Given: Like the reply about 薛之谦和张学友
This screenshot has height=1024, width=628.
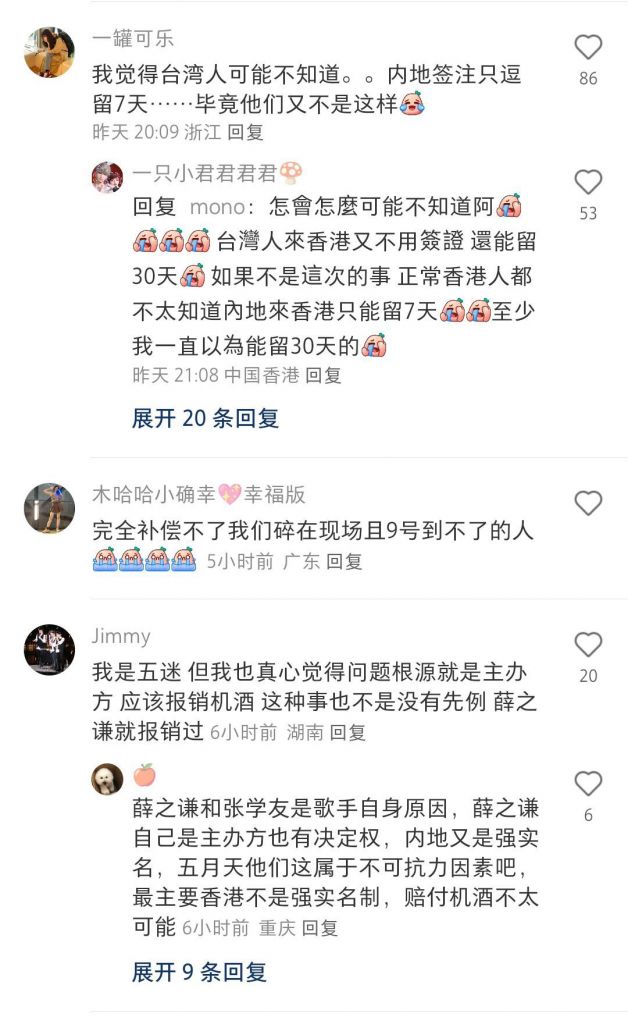Looking at the screenshot, I should point(588,783).
